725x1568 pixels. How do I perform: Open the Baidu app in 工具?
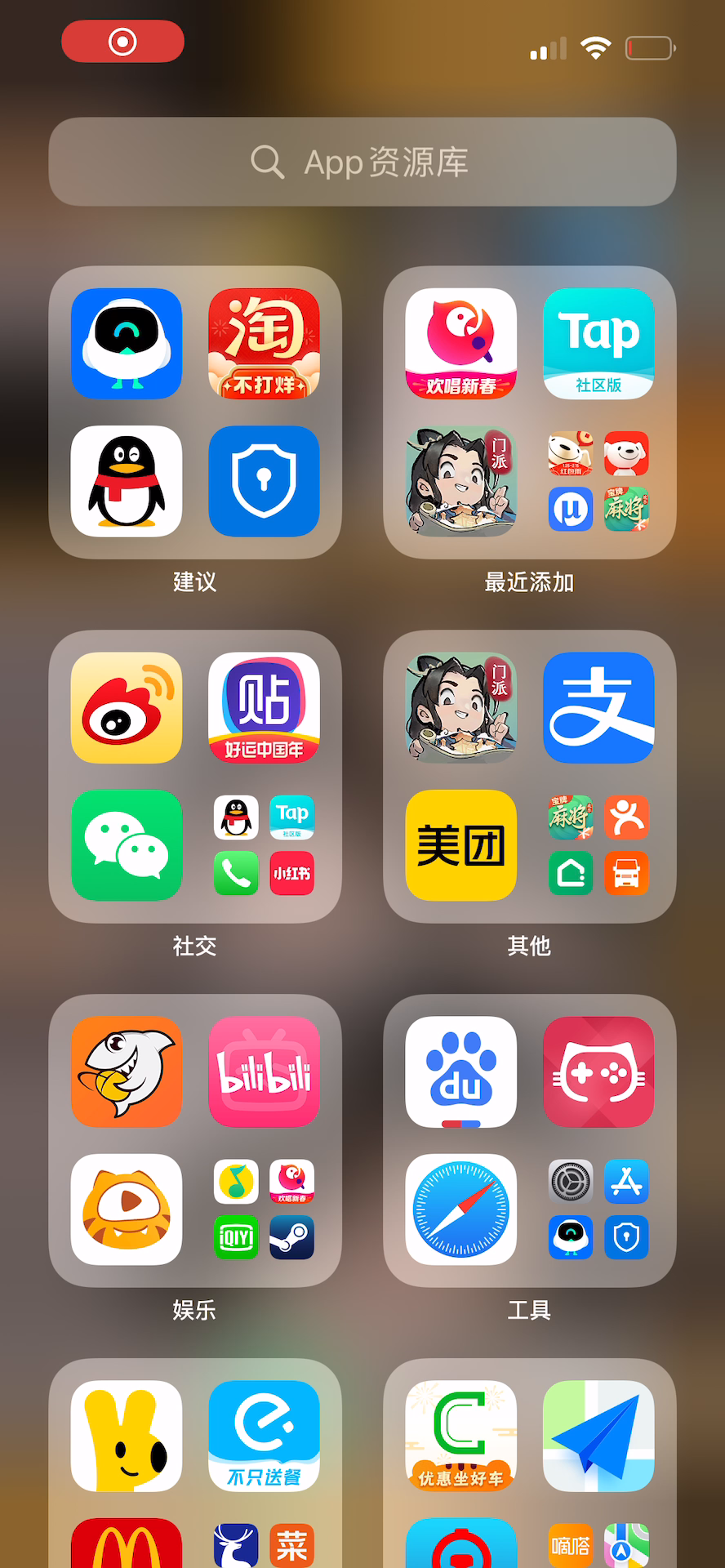point(461,1072)
